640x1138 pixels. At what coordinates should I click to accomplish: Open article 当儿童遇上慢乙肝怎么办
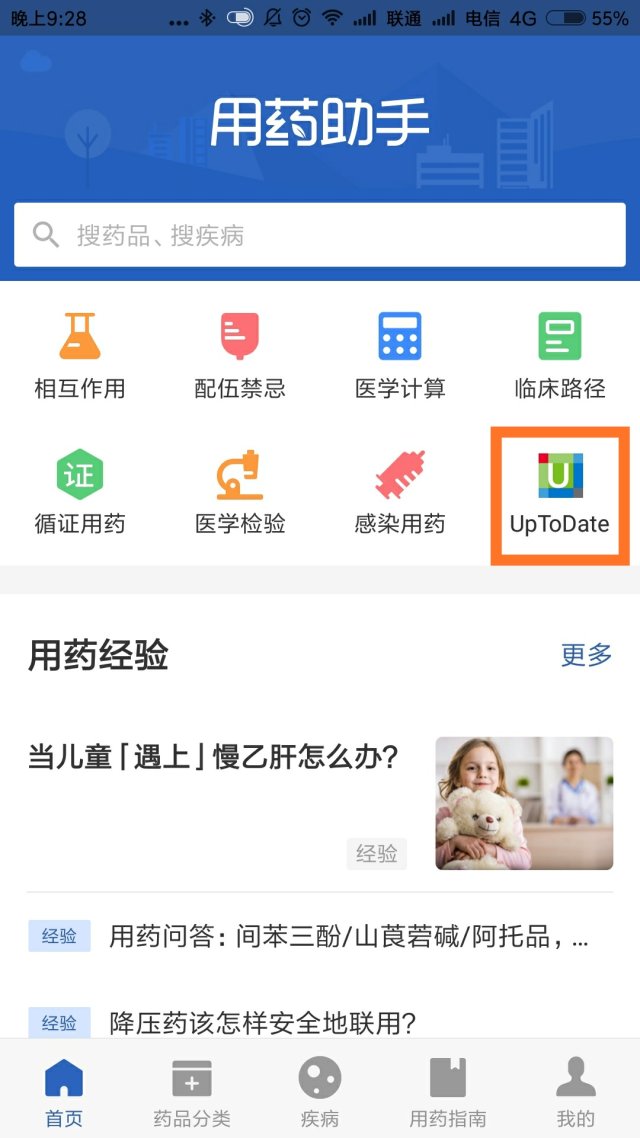pos(215,757)
